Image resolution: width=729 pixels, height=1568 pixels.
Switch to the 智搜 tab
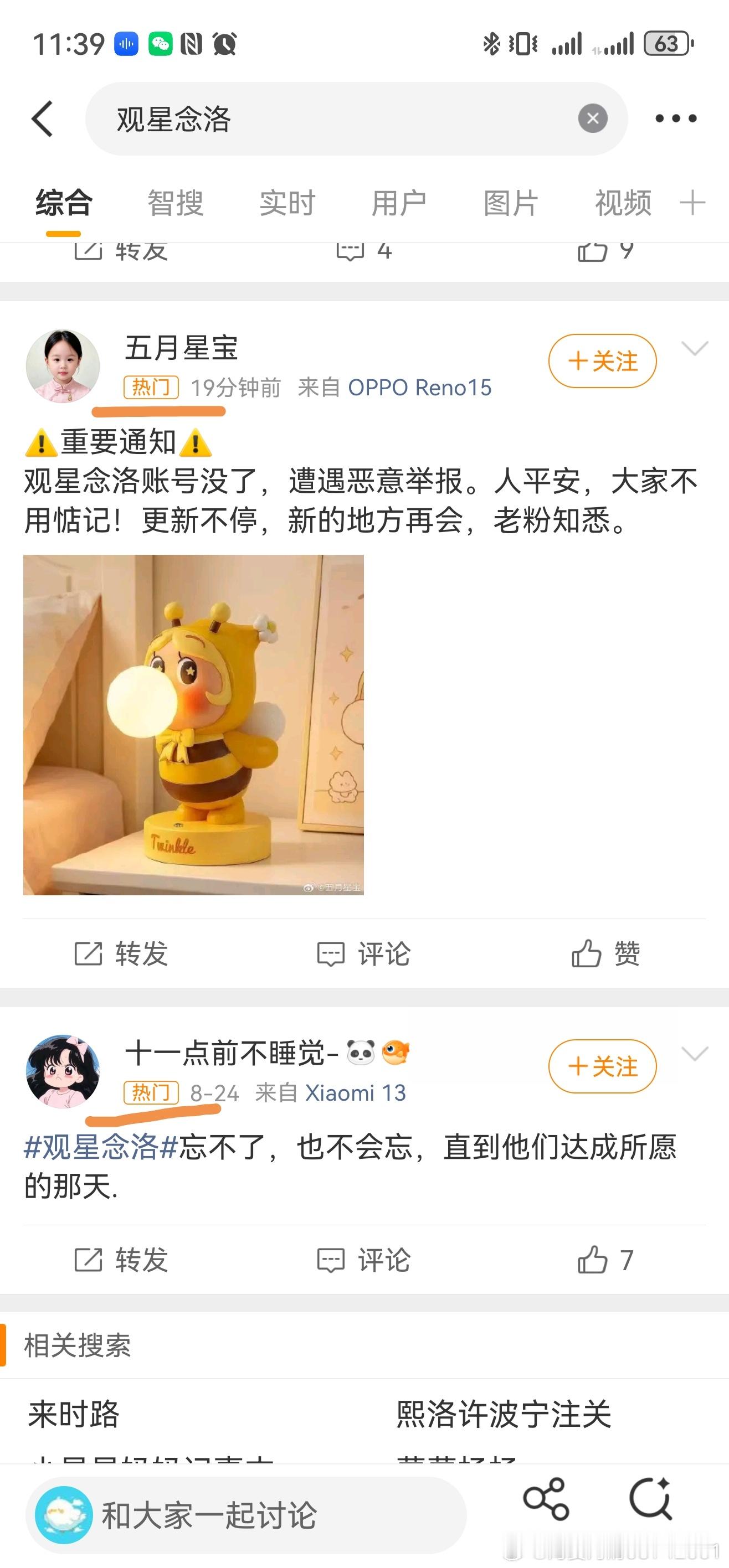click(x=176, y=203)
